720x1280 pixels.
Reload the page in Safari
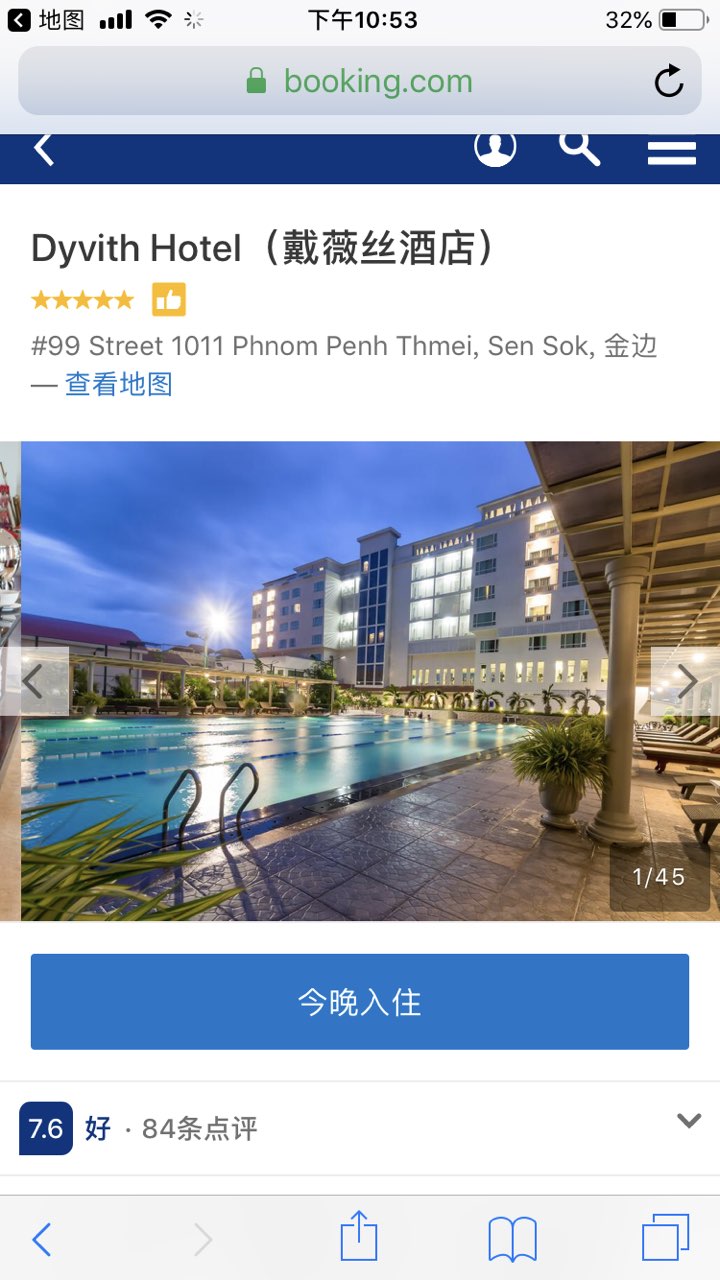(668, 81)
